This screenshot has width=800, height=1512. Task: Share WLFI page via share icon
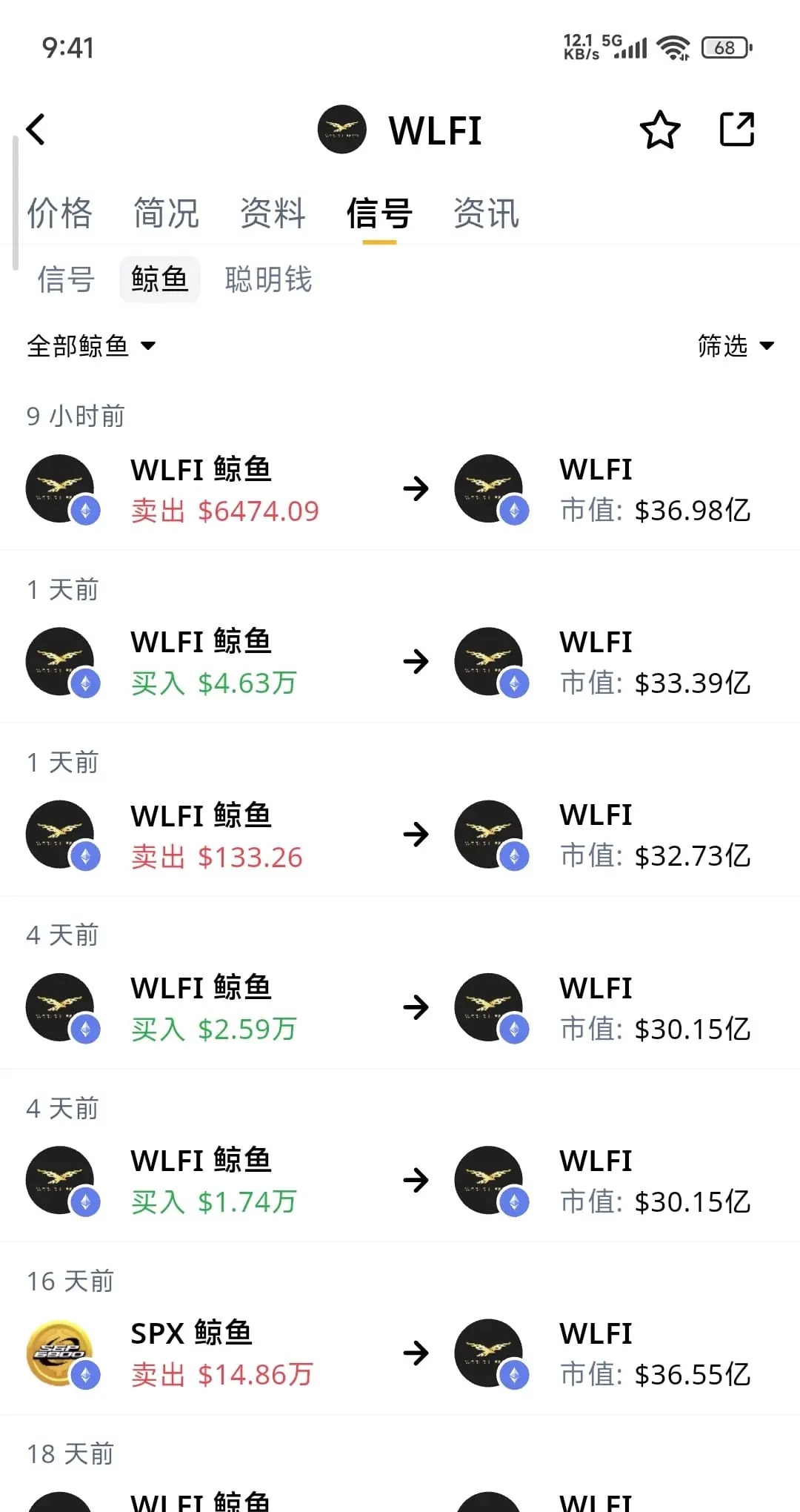[737, 130]
